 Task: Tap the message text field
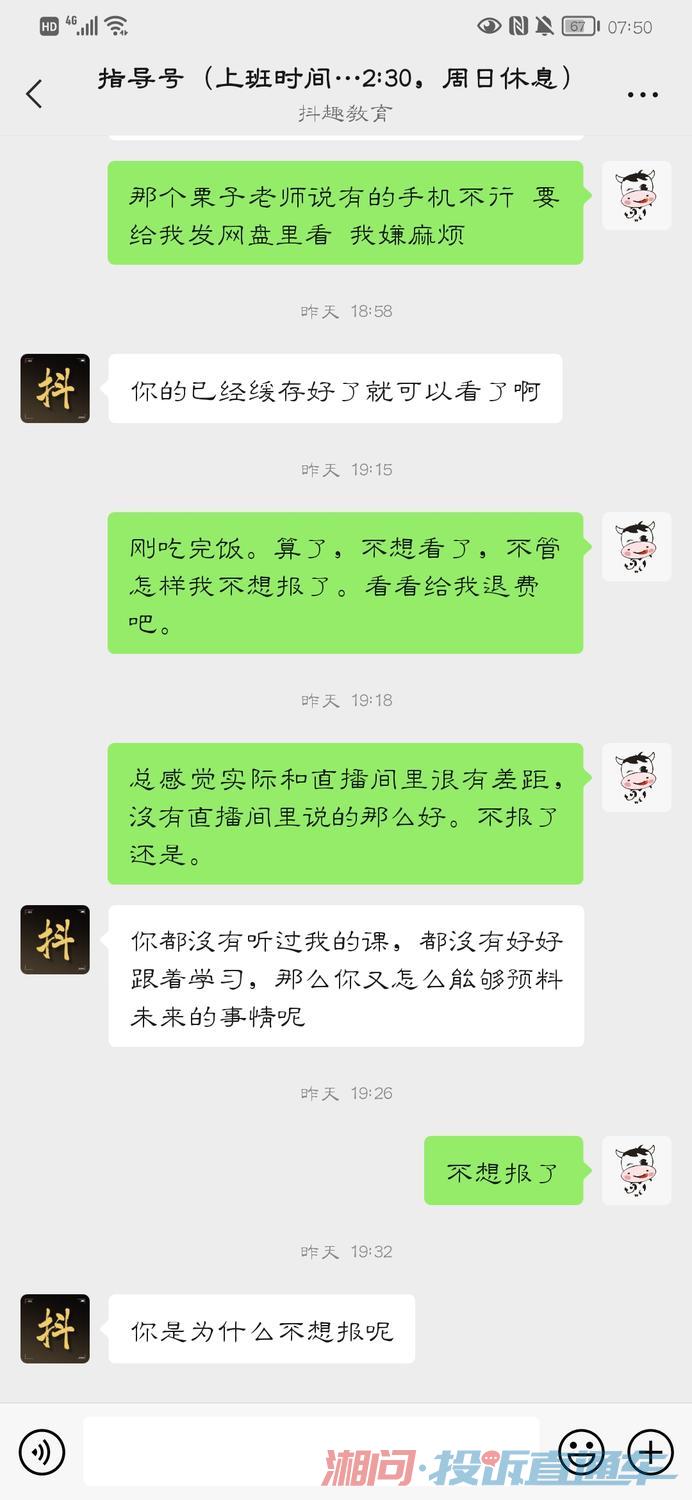pos(310,1451)
